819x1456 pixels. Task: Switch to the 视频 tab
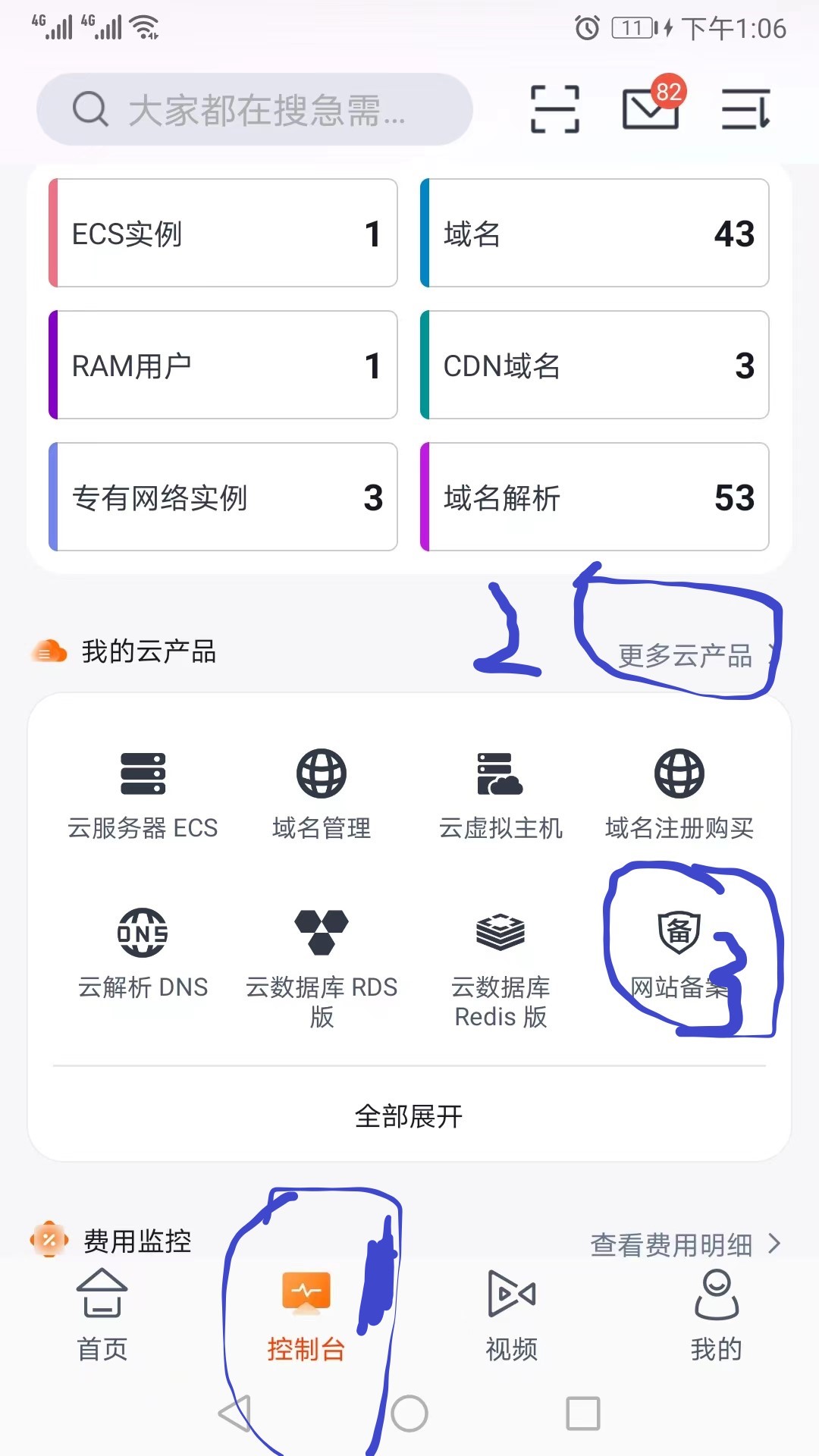point(510,1316)
